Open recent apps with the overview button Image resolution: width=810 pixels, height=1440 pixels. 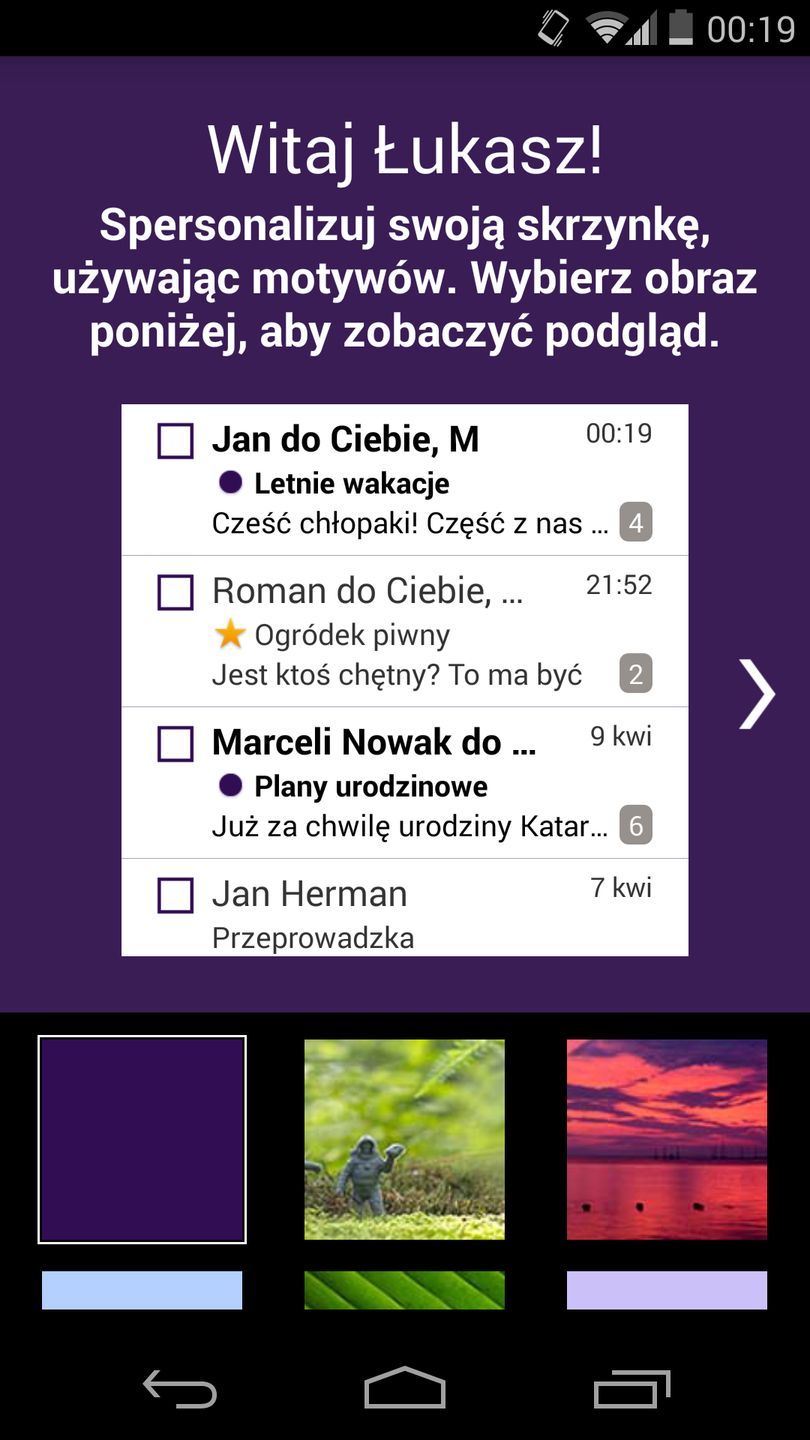click(x=631, y=1388)
